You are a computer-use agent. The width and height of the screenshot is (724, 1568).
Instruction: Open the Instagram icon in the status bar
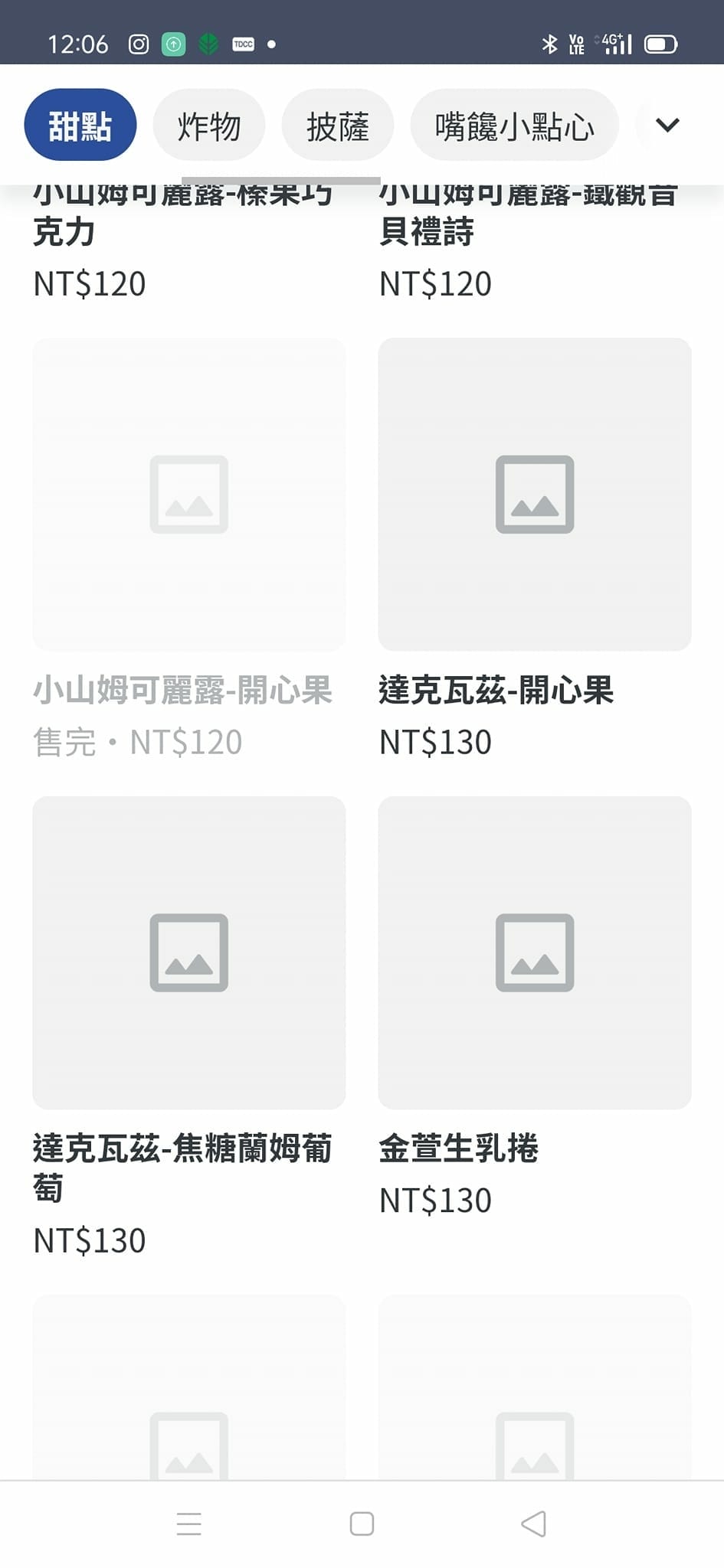pyautogui.click(x=139, y=44)
